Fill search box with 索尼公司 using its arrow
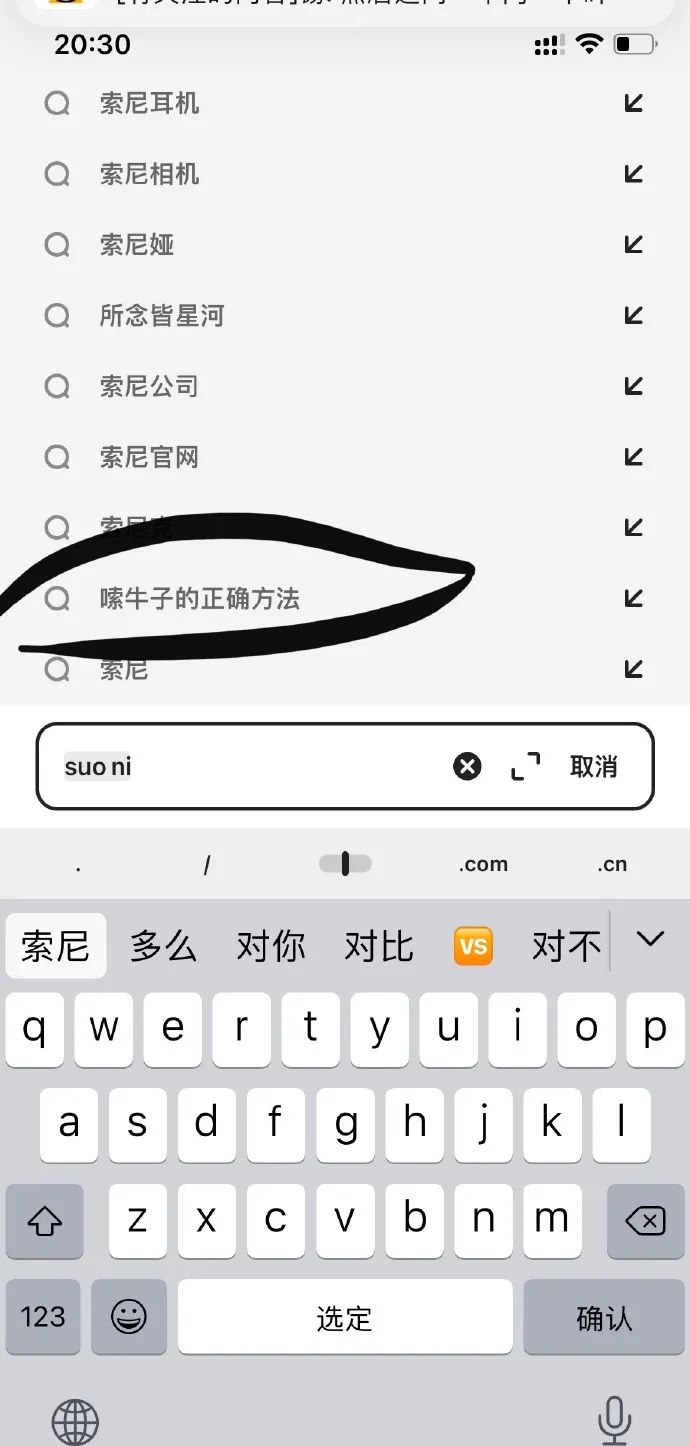Image resolution: width=690 pixels, height=1446 pixels. coord(633,386)
